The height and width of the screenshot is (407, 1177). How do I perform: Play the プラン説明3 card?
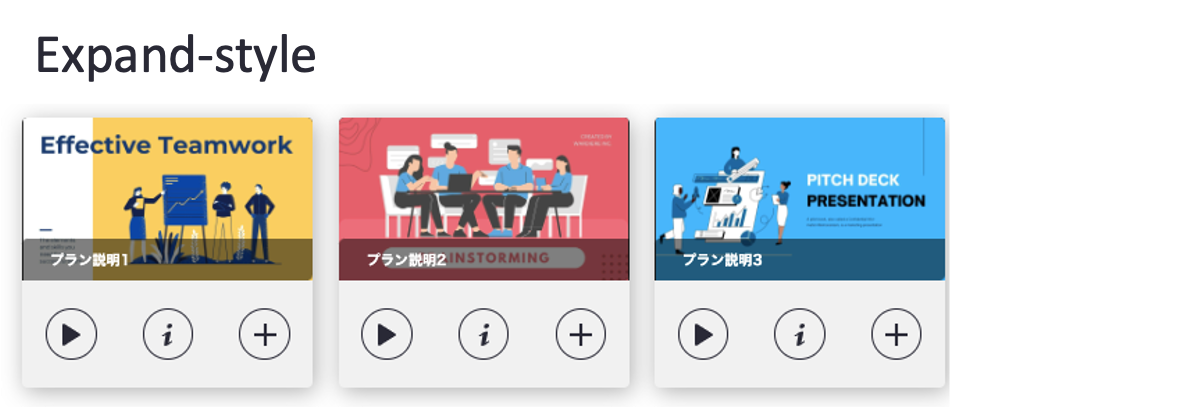pos(703,334)
